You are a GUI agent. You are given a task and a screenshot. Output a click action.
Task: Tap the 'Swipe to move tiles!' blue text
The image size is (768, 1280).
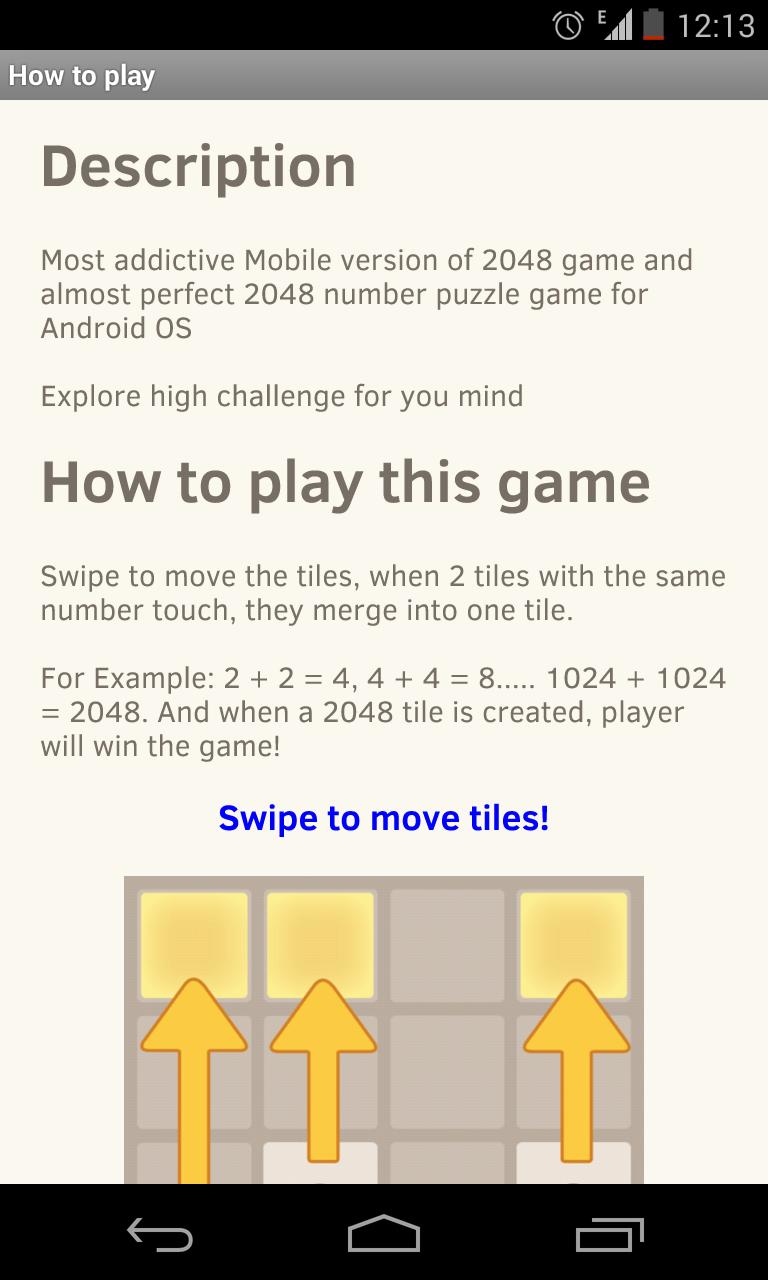click(x=384, y=818)
